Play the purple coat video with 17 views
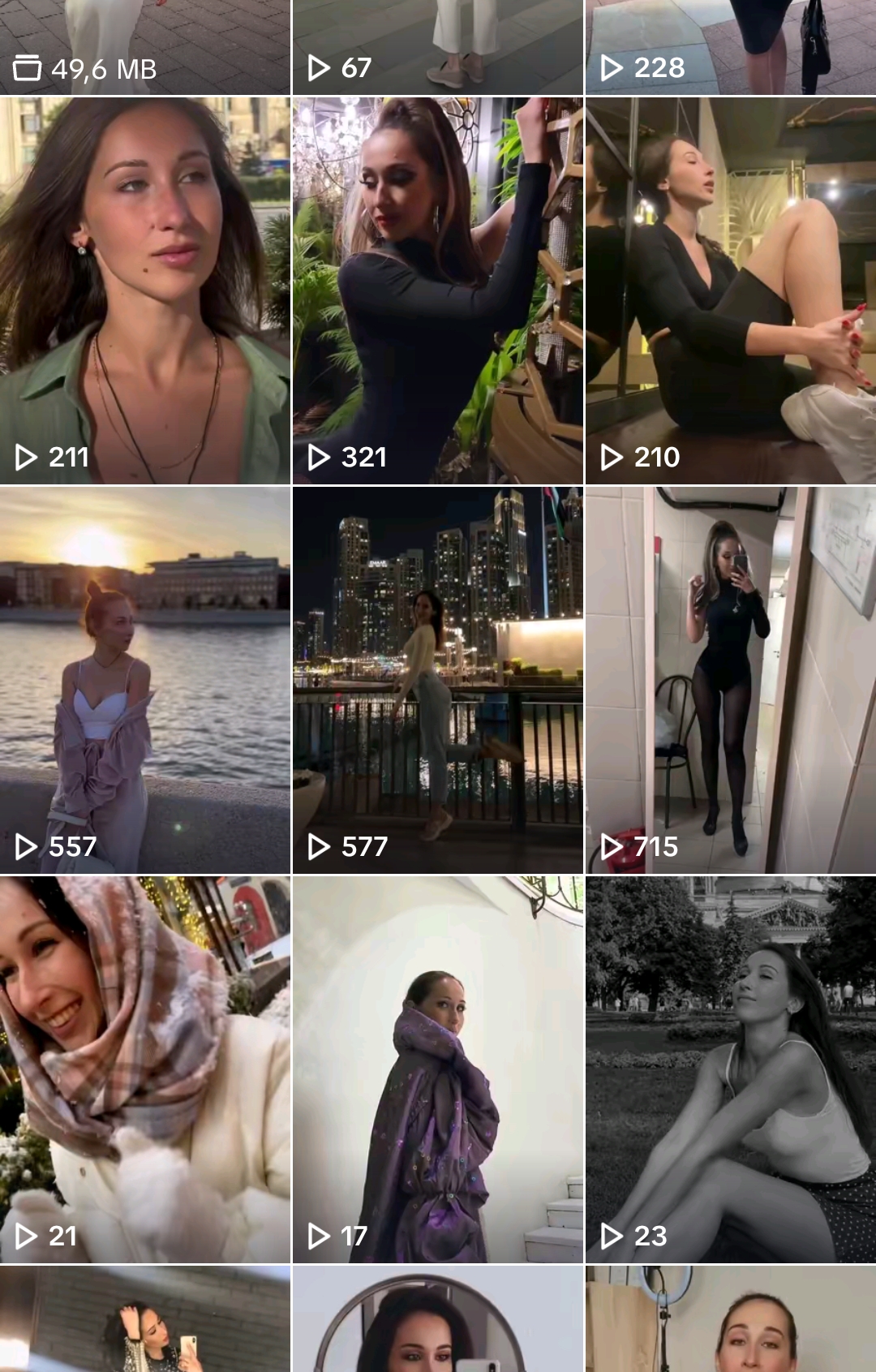Image resolution: width=876 pixels, height=1372 pixels. [437, 1069]
